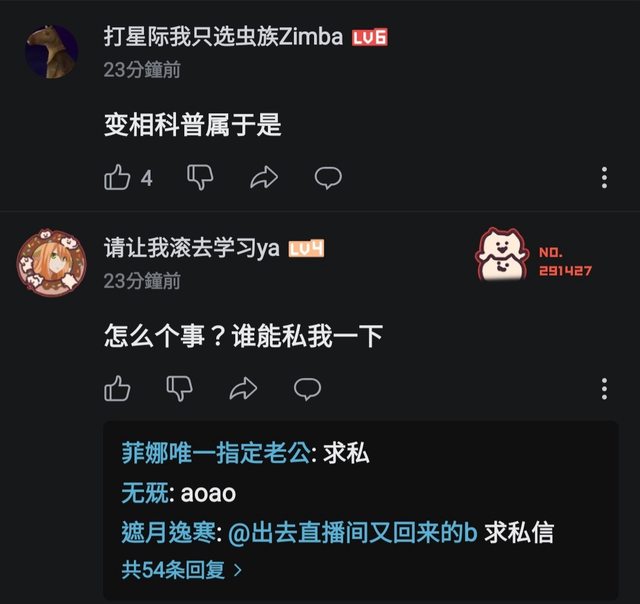View replier 无珏's profile
The height and width of the screenshot is (604, 640).
pyautogui.click(x=144, y=493)
